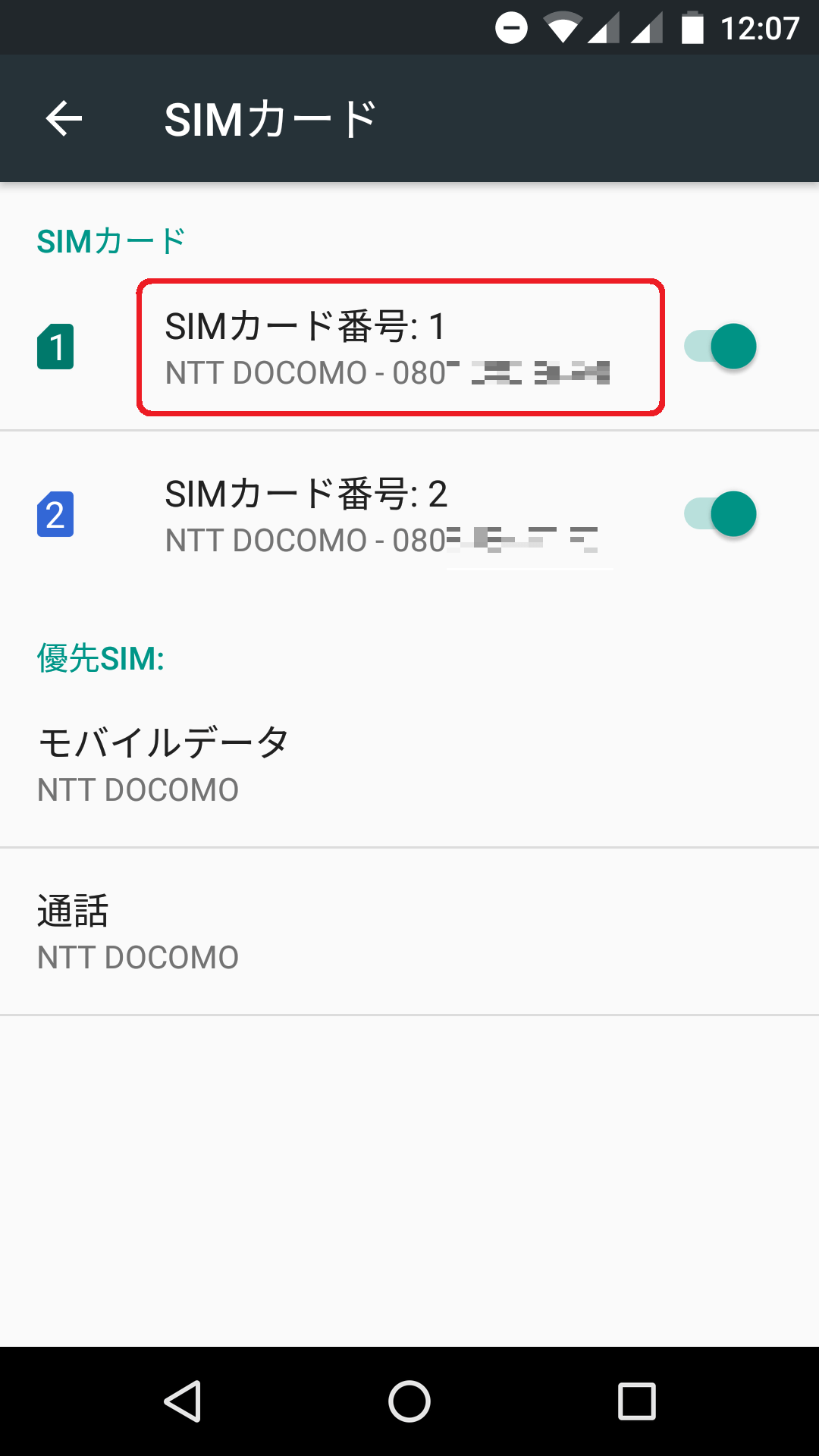Screen dimensions: 819x1456
Task: Disable the SIM card 2 switch
Action: (720, 514)
